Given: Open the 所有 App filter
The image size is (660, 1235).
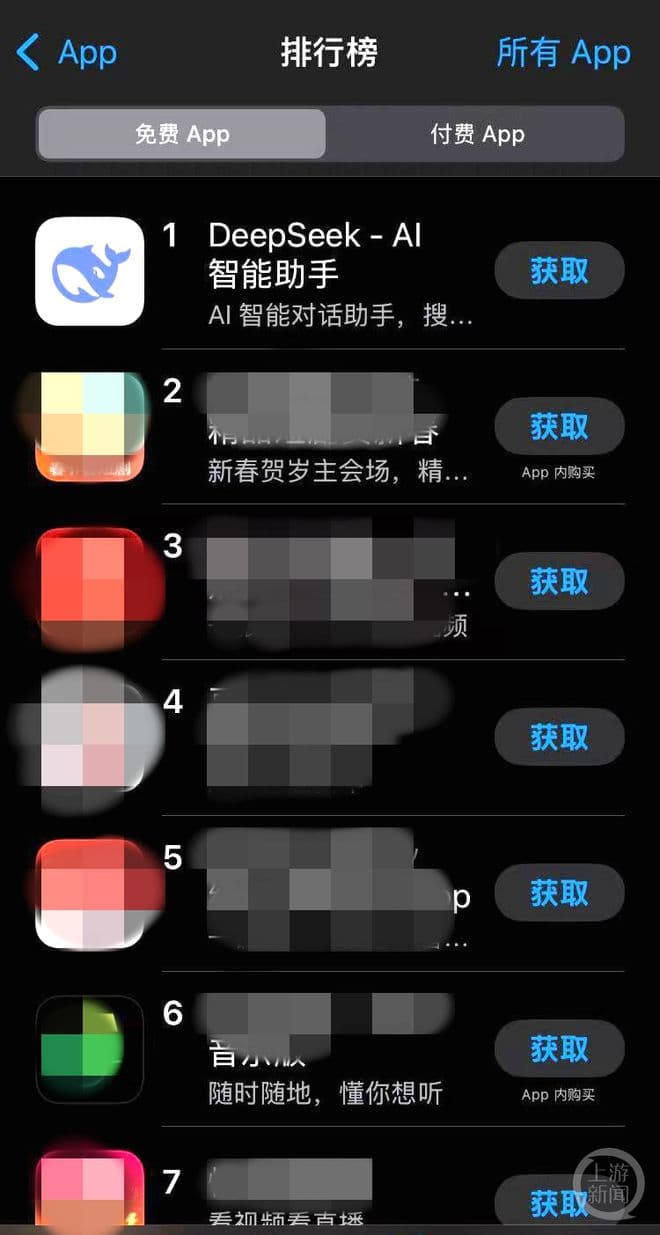Looking at the screenshot, I should pyautogui.click(x=563, y=52).
